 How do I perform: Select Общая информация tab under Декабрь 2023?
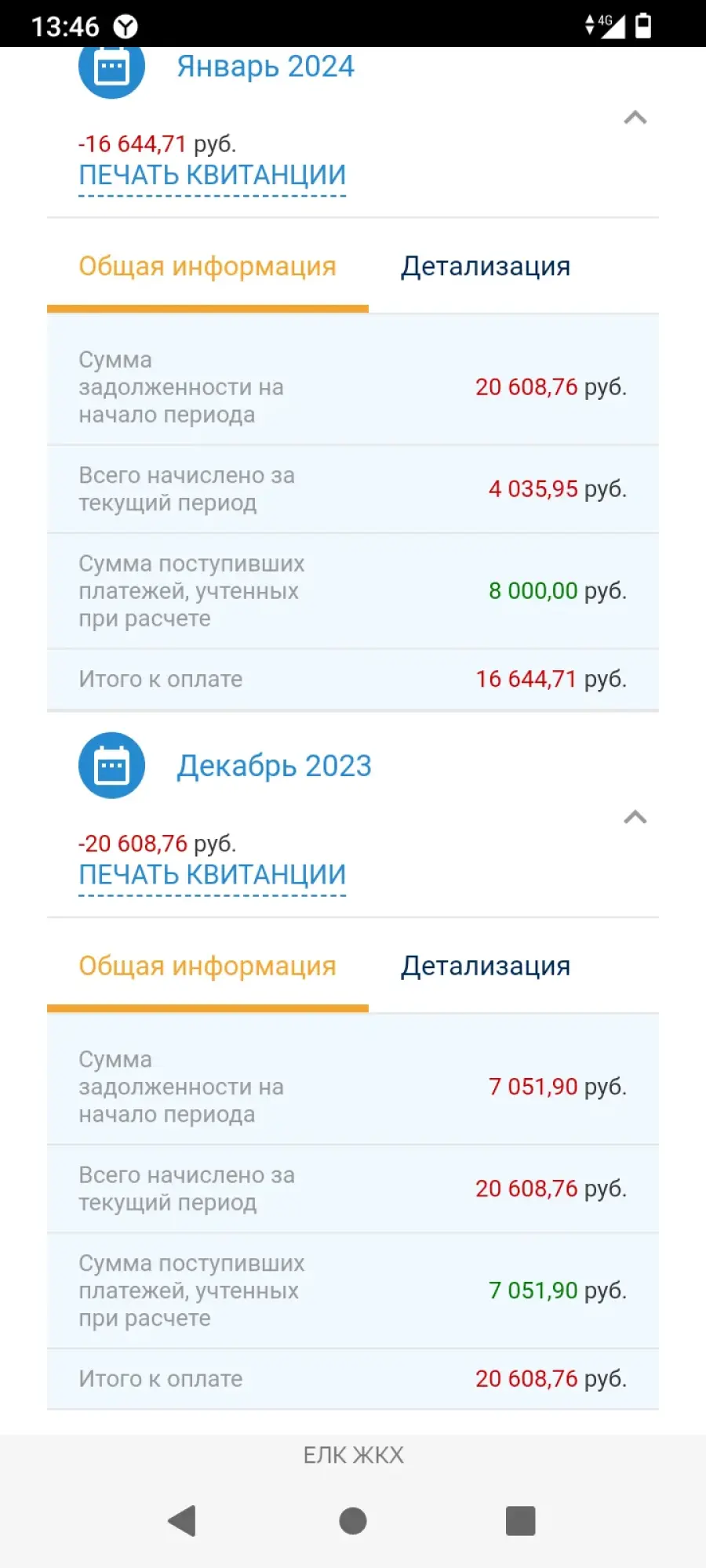(x=207, y=966)
